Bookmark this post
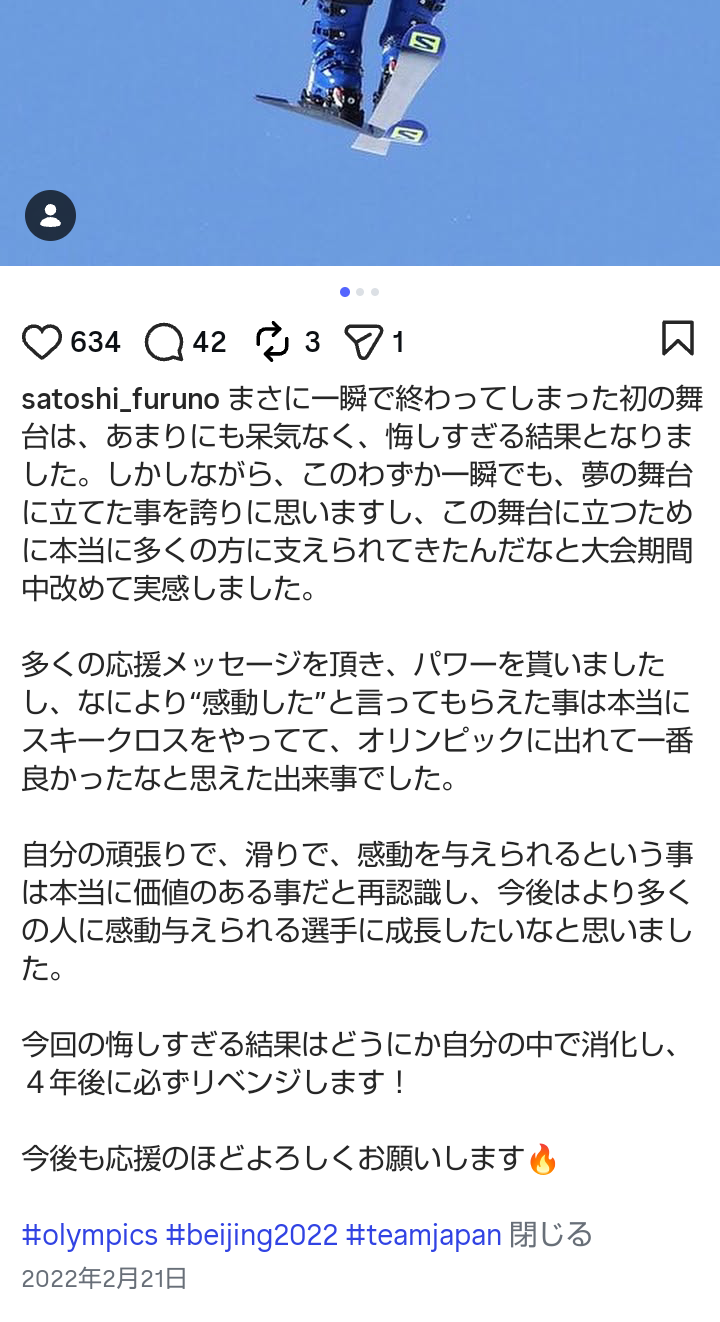The height and width of the screenshot is (1322, 720). [677, 339]
